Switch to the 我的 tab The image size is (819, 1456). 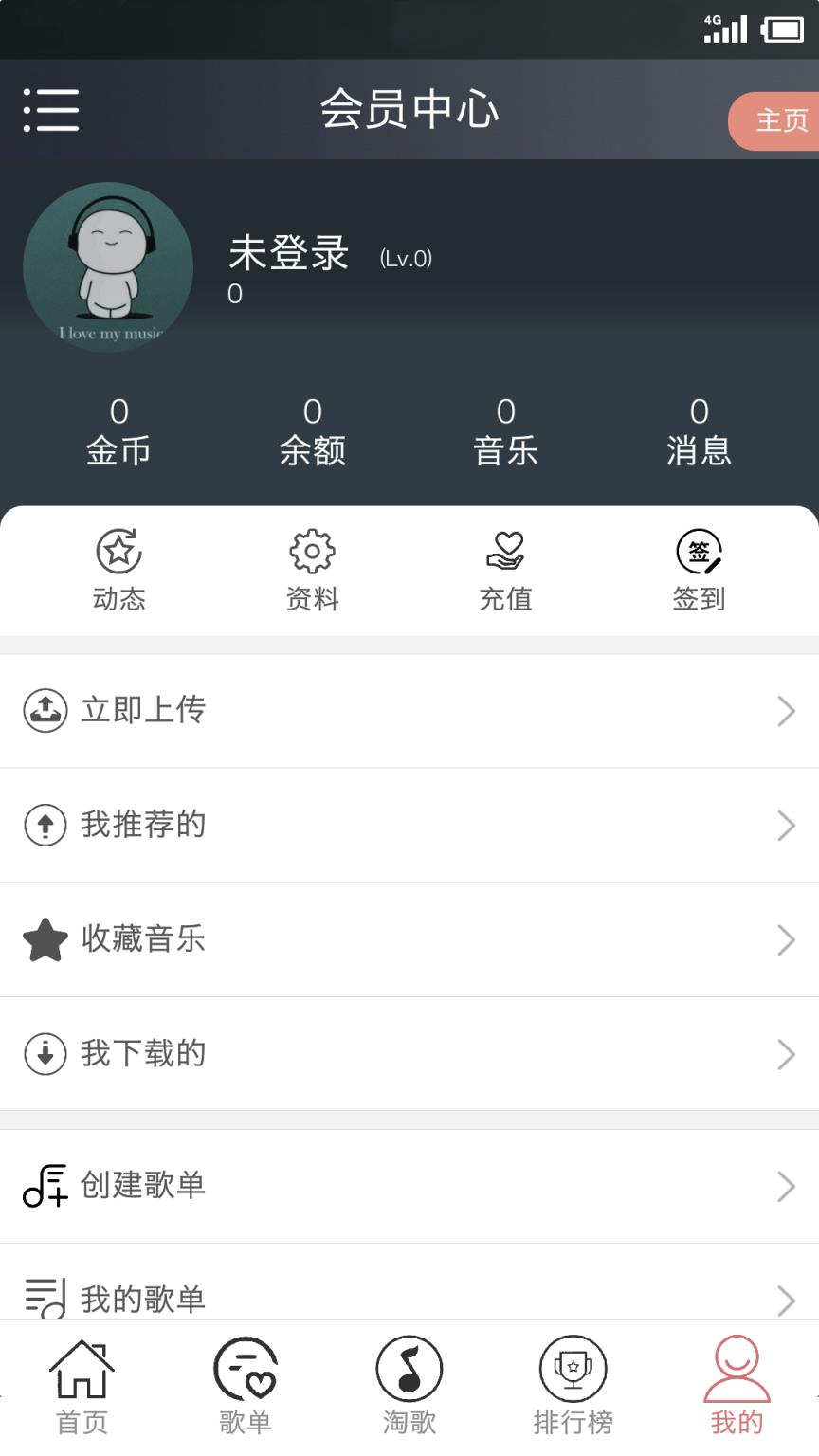point(737,1384)
